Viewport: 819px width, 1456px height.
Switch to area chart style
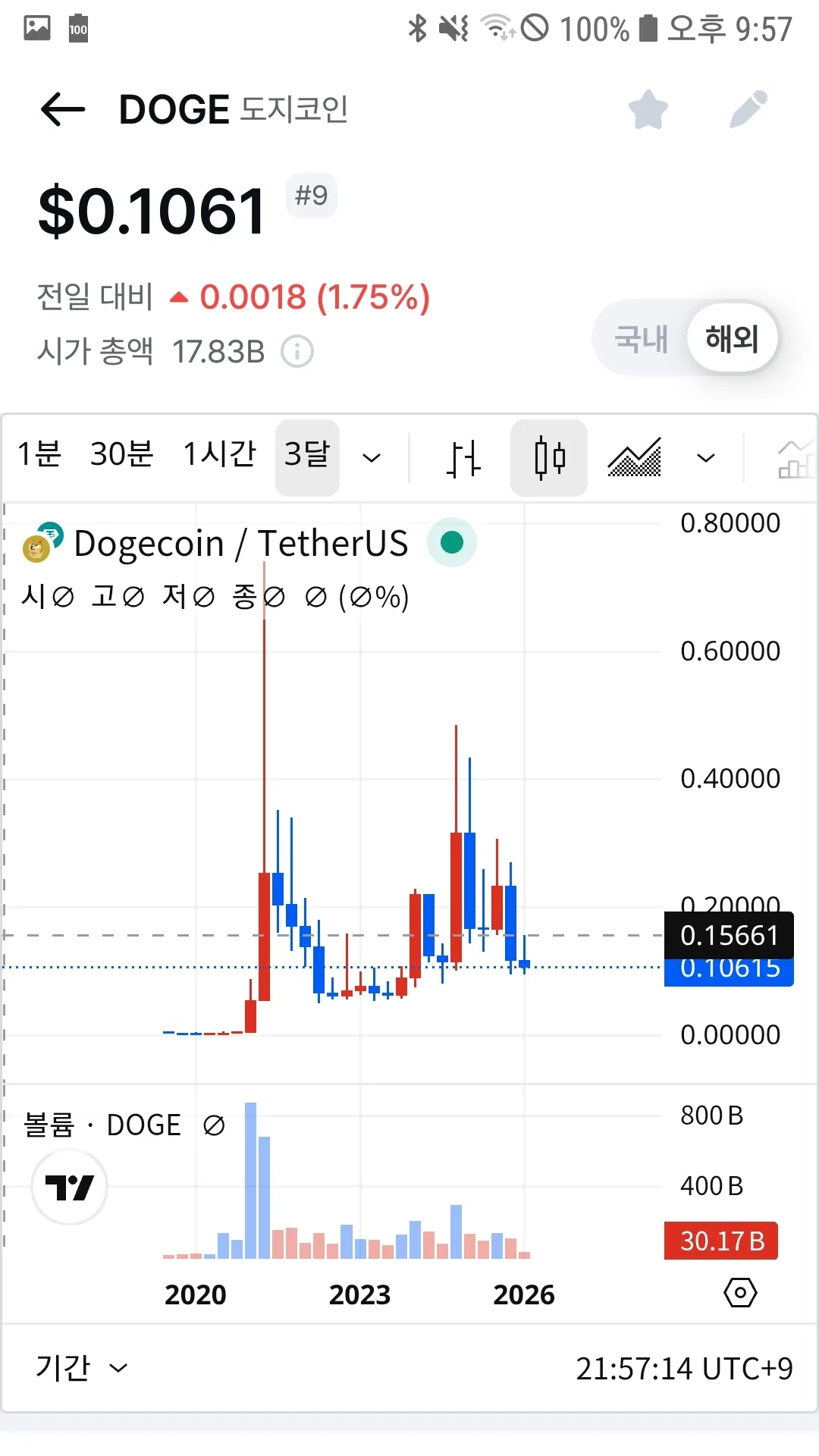click(x=635, y=458)
